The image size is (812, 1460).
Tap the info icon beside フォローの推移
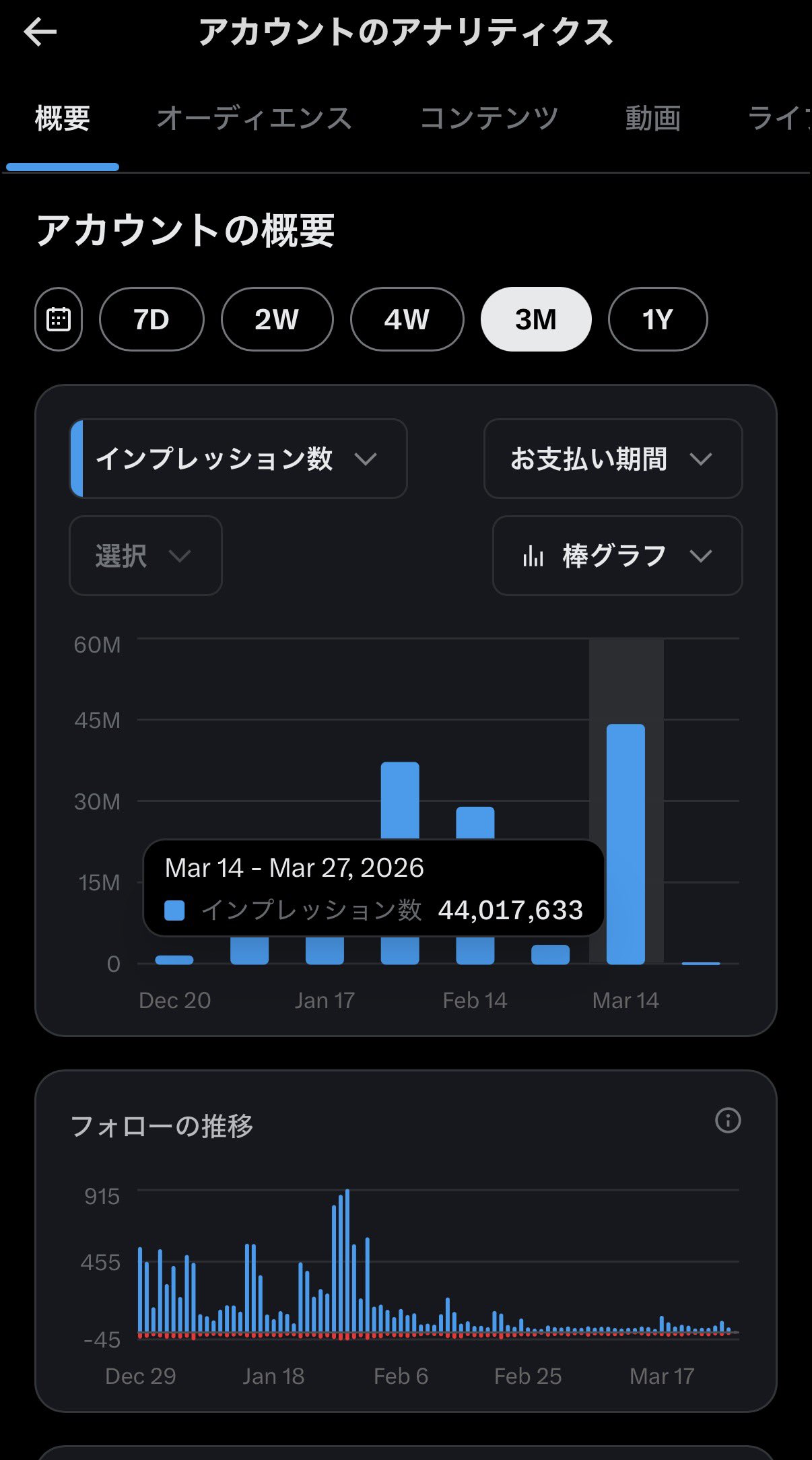727,1121
